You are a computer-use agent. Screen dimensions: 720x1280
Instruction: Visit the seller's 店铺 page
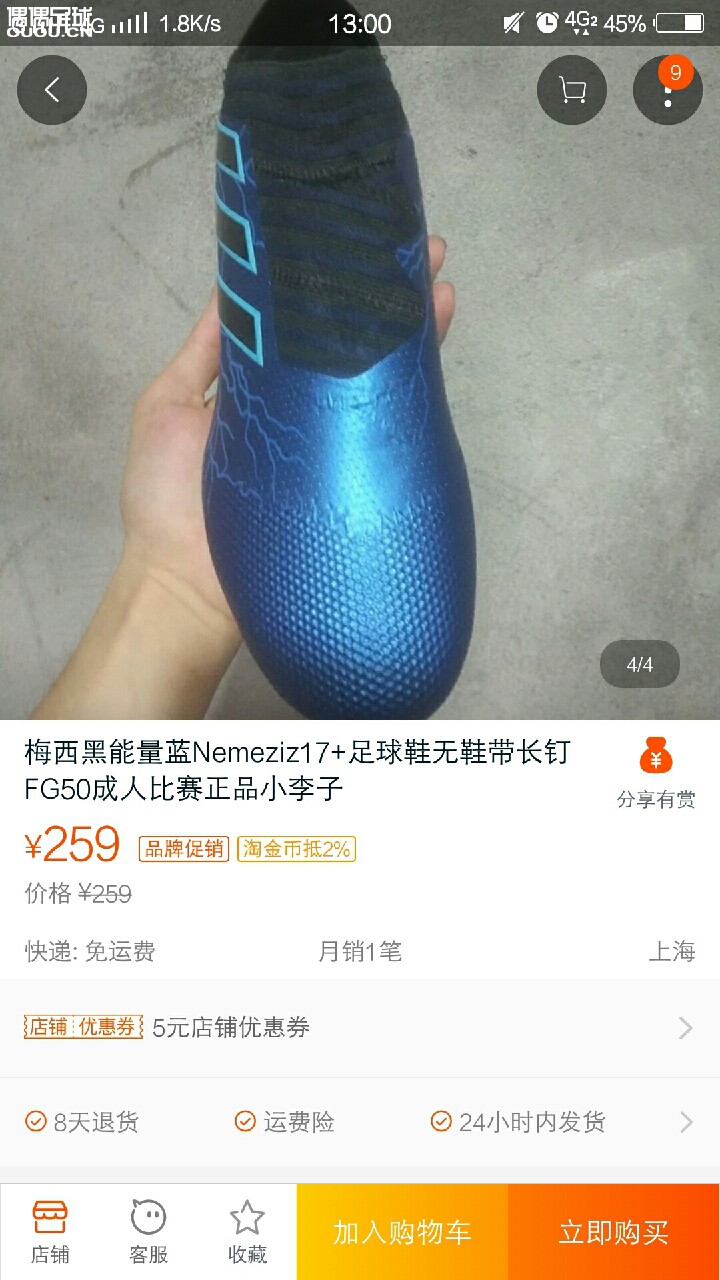coord(50,1232)
